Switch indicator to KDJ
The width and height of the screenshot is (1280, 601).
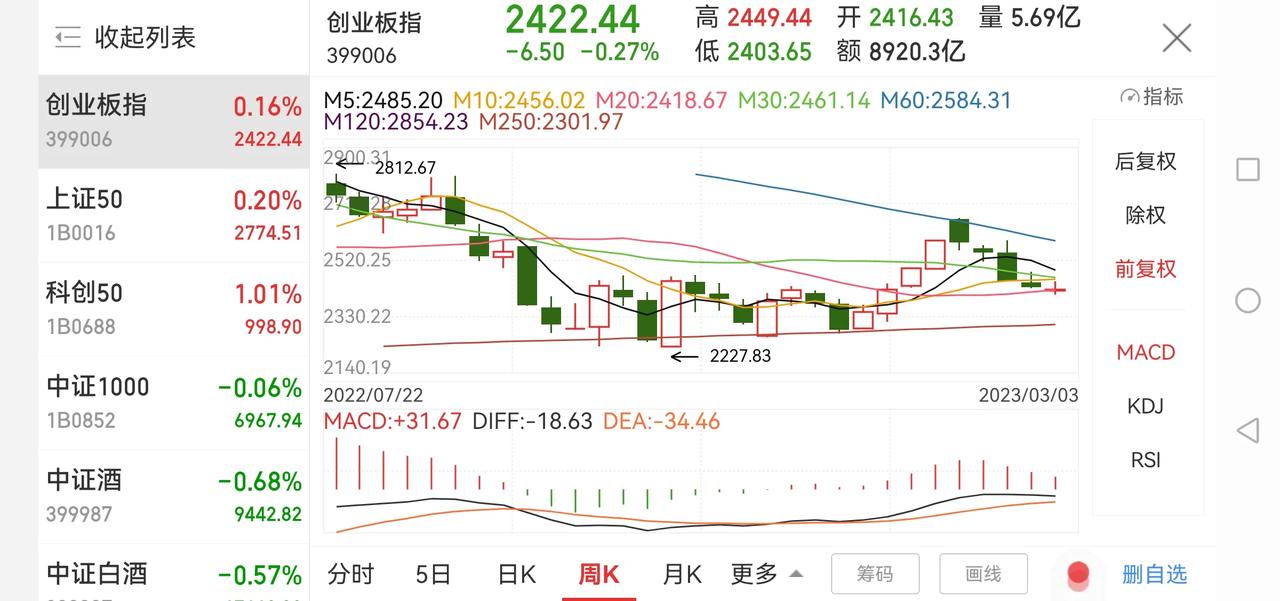tap(1146, 406)
